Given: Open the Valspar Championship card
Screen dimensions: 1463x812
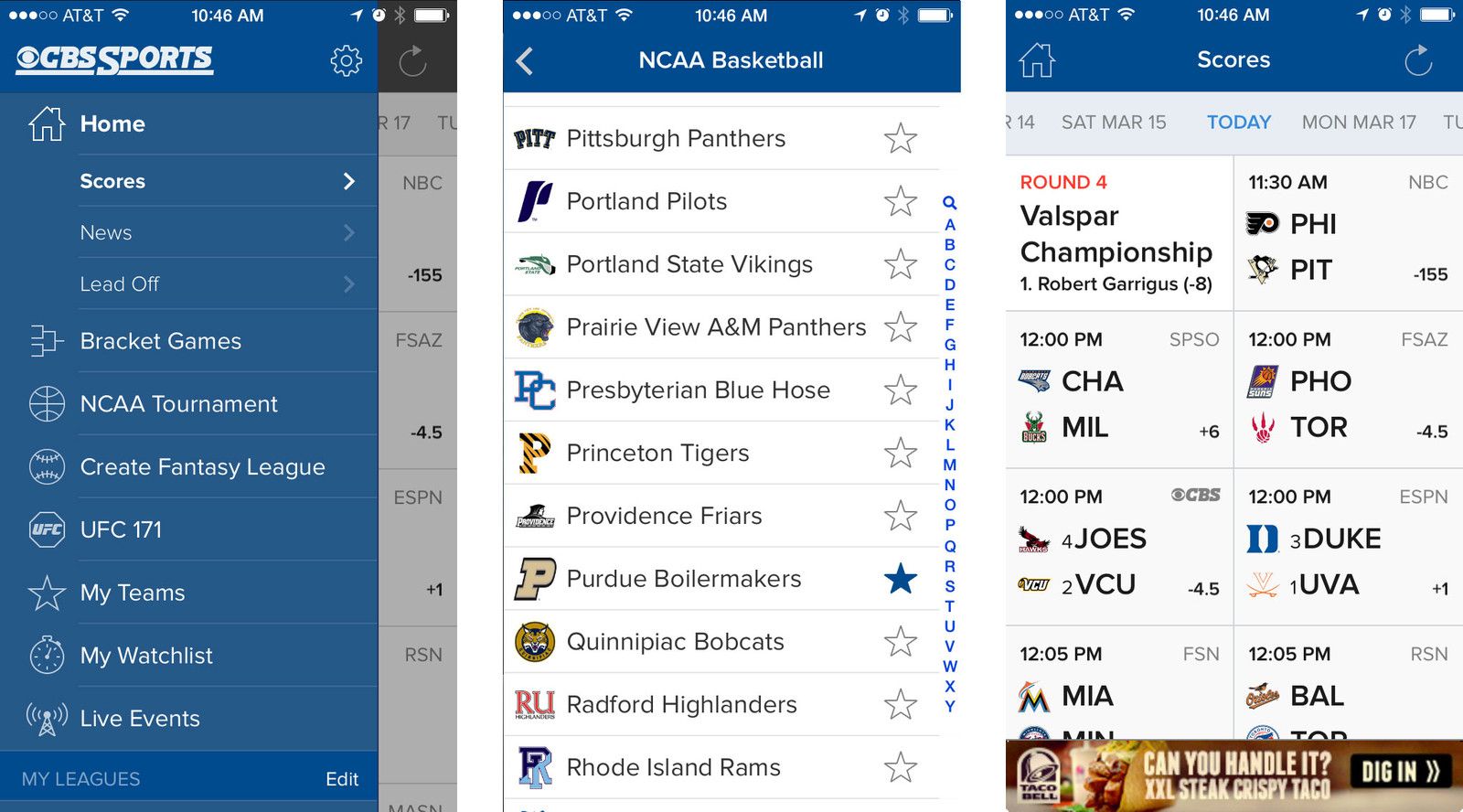Looking at the screenshot, I should click(x=1118, y=234).
